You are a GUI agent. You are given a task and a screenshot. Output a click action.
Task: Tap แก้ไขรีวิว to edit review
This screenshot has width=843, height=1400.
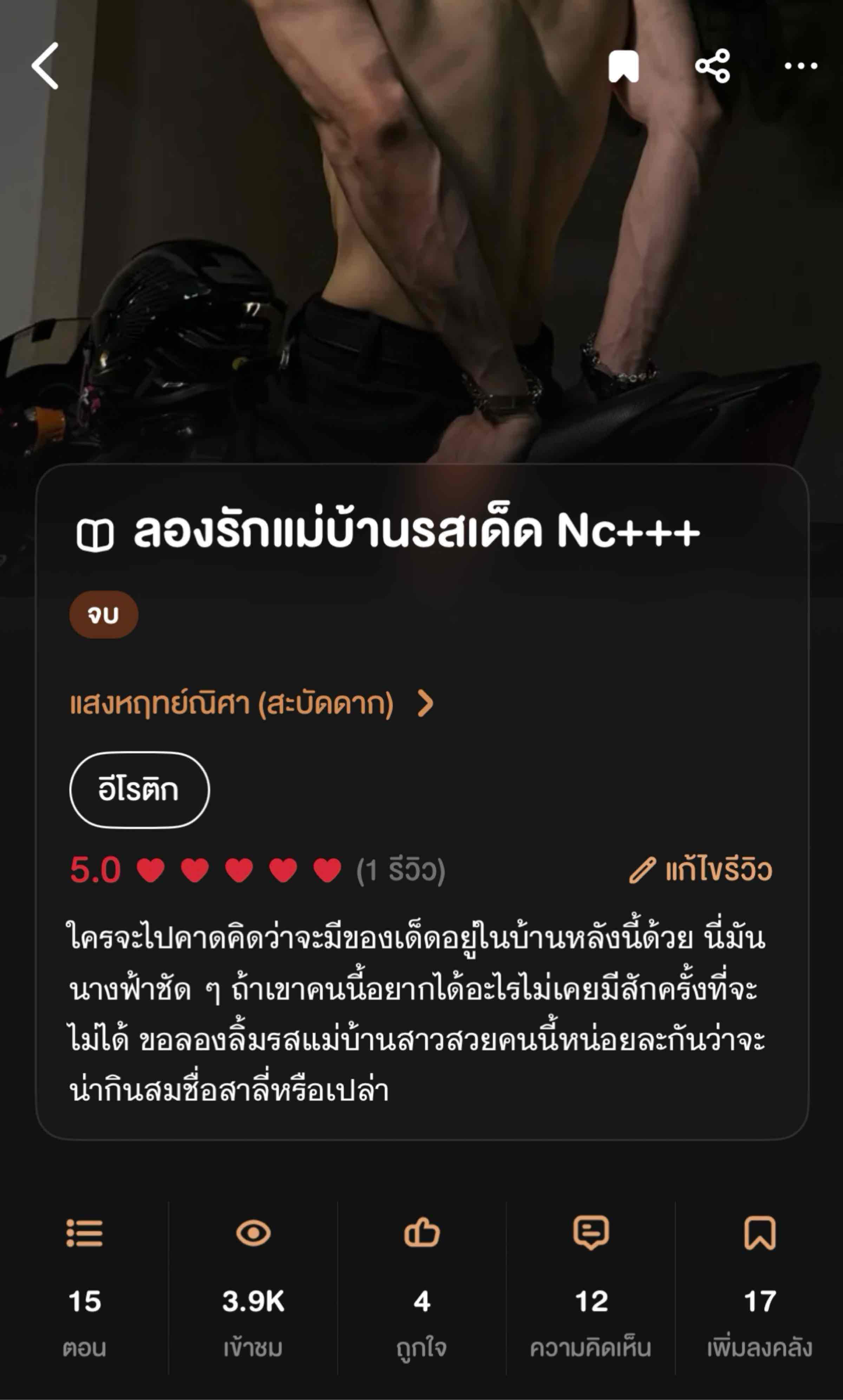701,870
